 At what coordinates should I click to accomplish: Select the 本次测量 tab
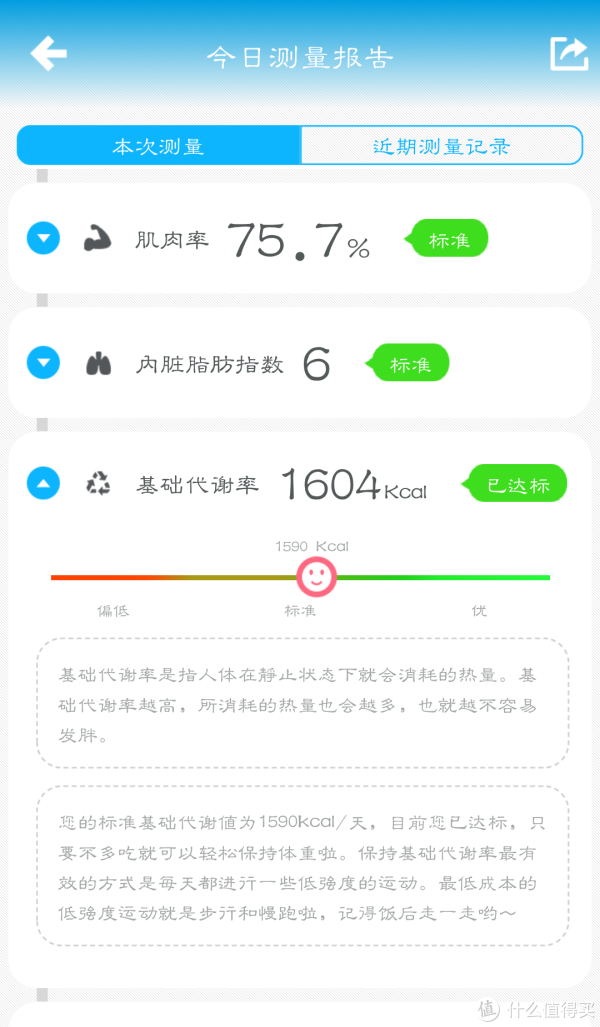click(159, 145)
